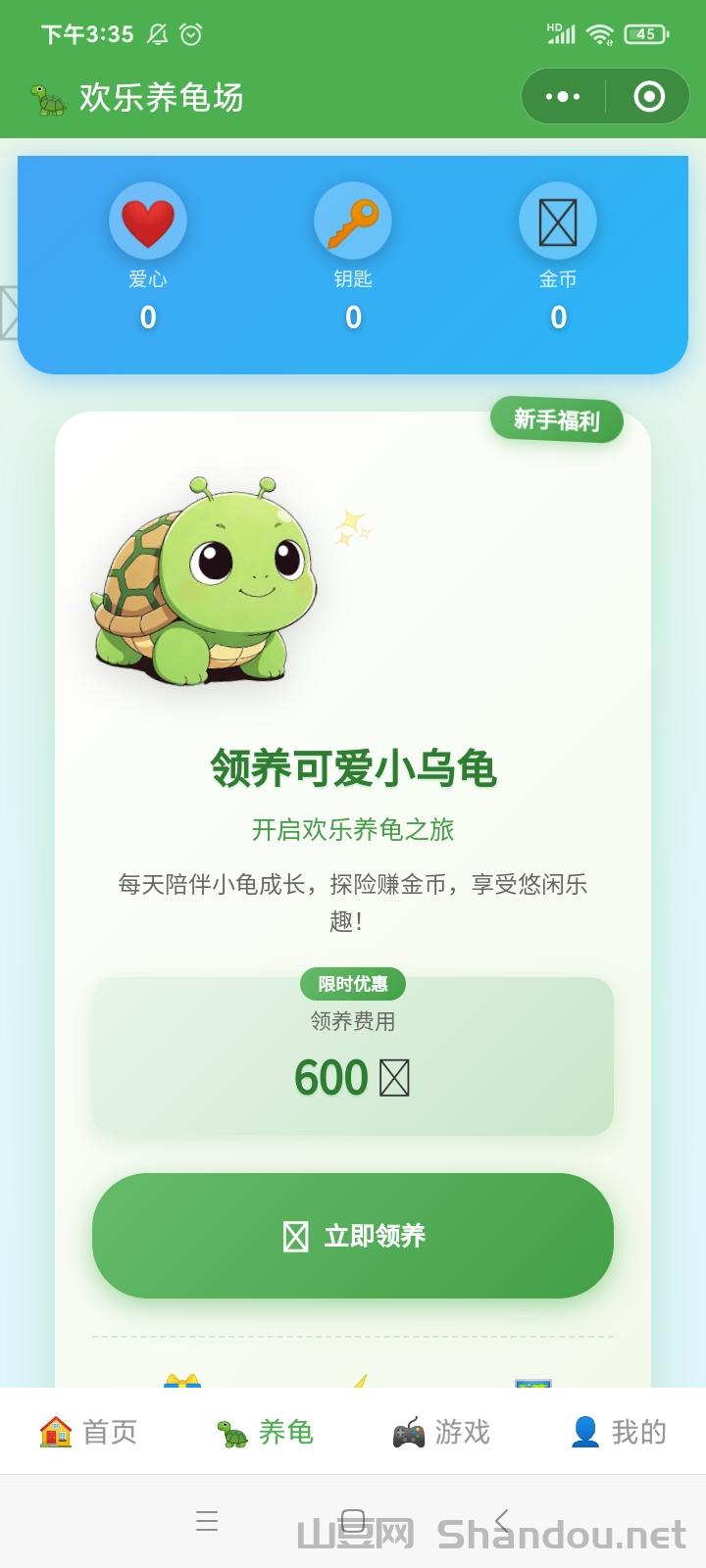This screenshot has width=706, height=1568.
Task: Close the mini program with the circle button
Action: click(x=649, y=96)
